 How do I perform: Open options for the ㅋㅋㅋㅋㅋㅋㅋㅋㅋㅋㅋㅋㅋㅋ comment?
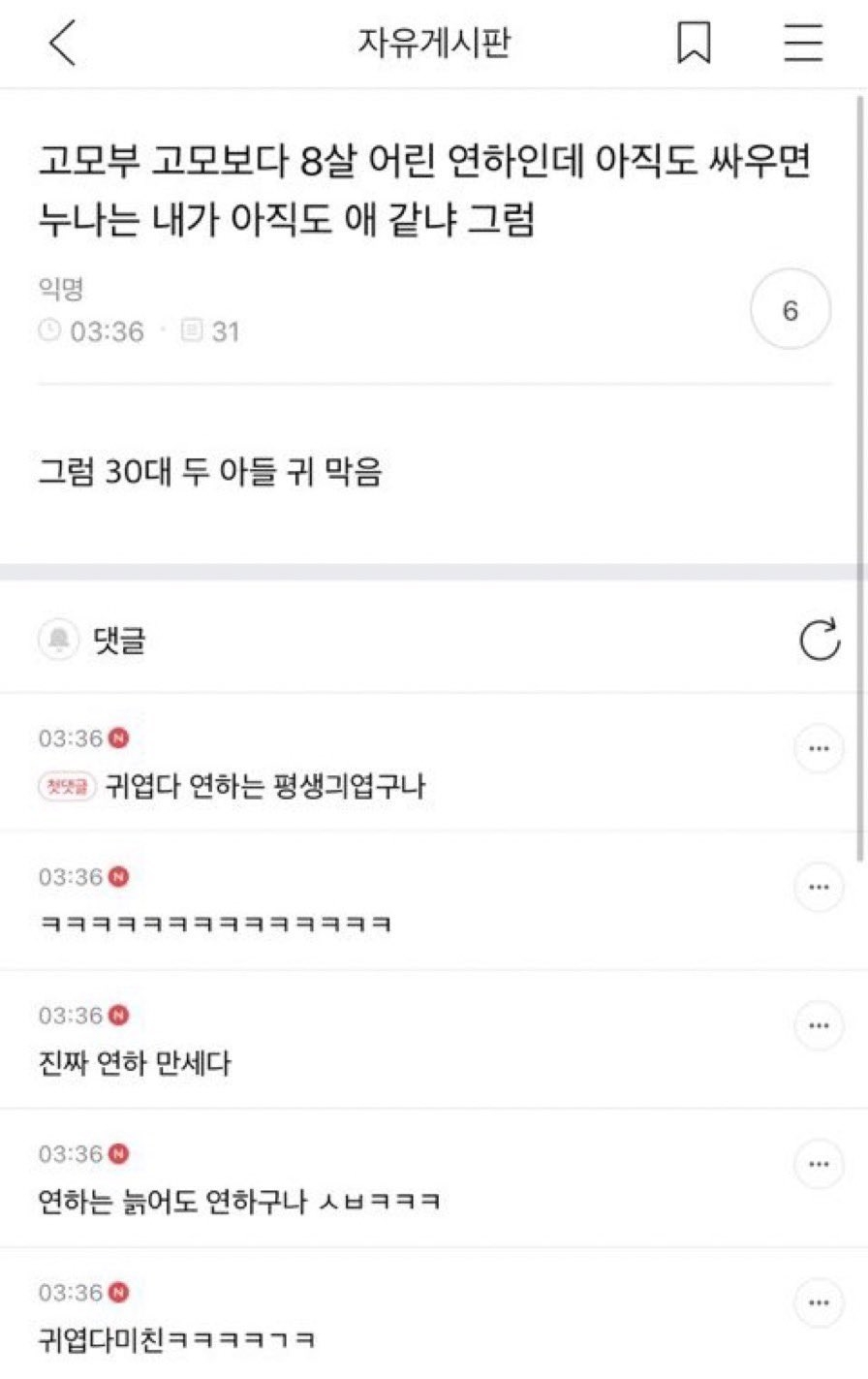819,887
